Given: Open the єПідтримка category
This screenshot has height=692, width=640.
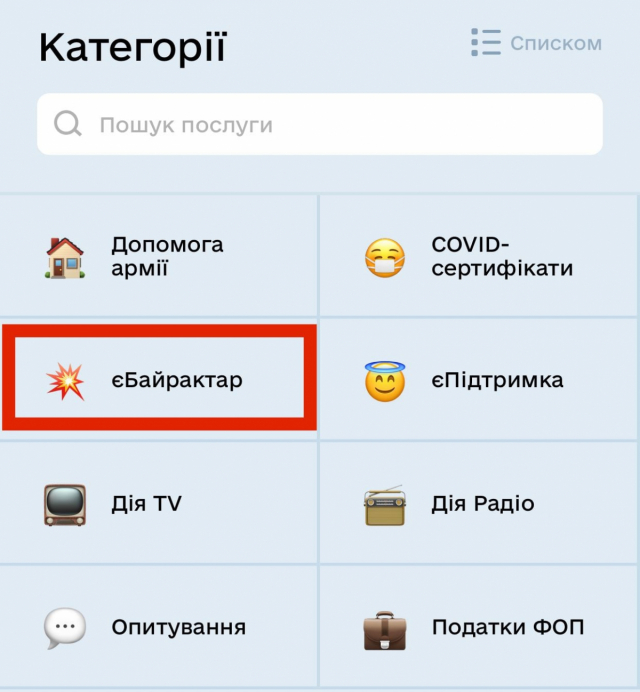Looking at the screenshot, I should tap(480, 381).
